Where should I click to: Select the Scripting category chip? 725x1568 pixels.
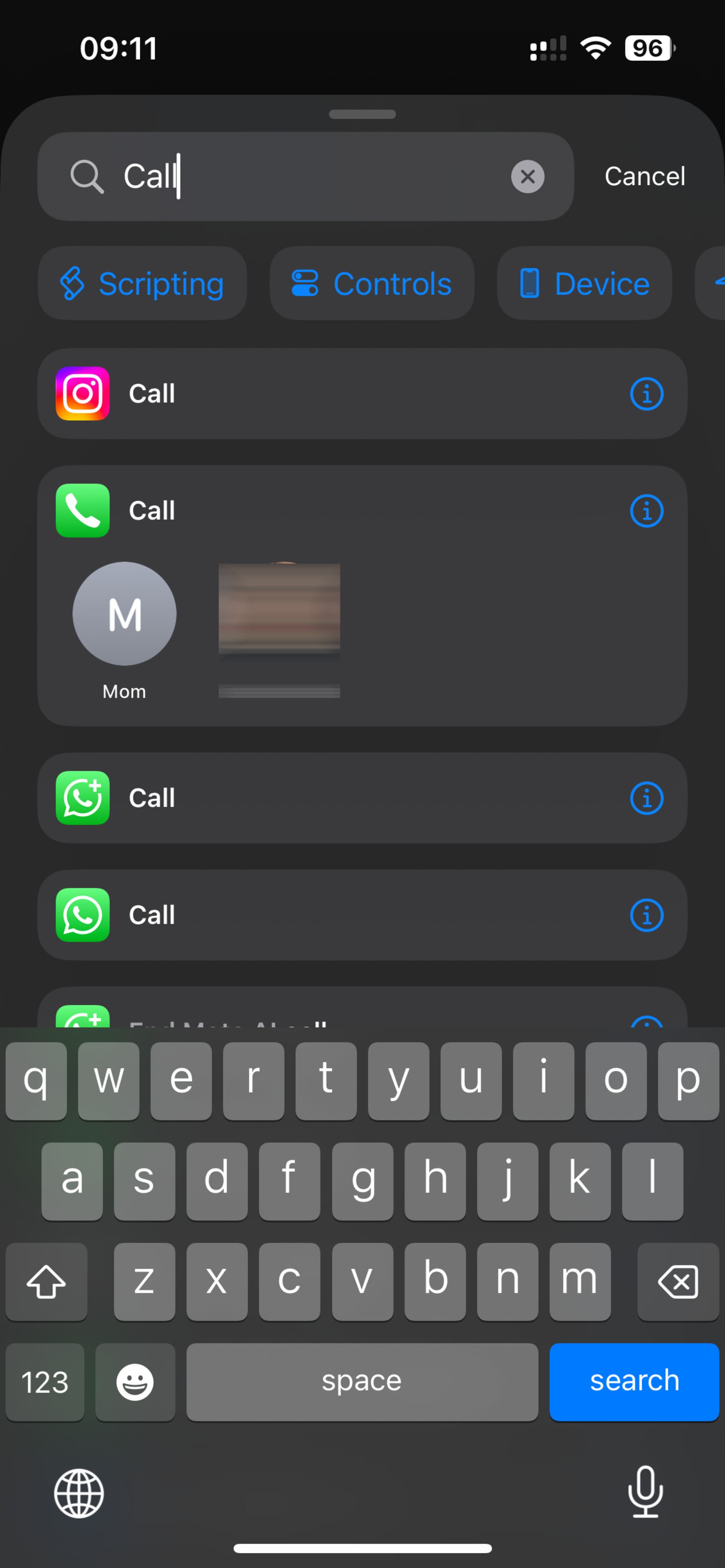pyautogui.click(x=142, y=284)
